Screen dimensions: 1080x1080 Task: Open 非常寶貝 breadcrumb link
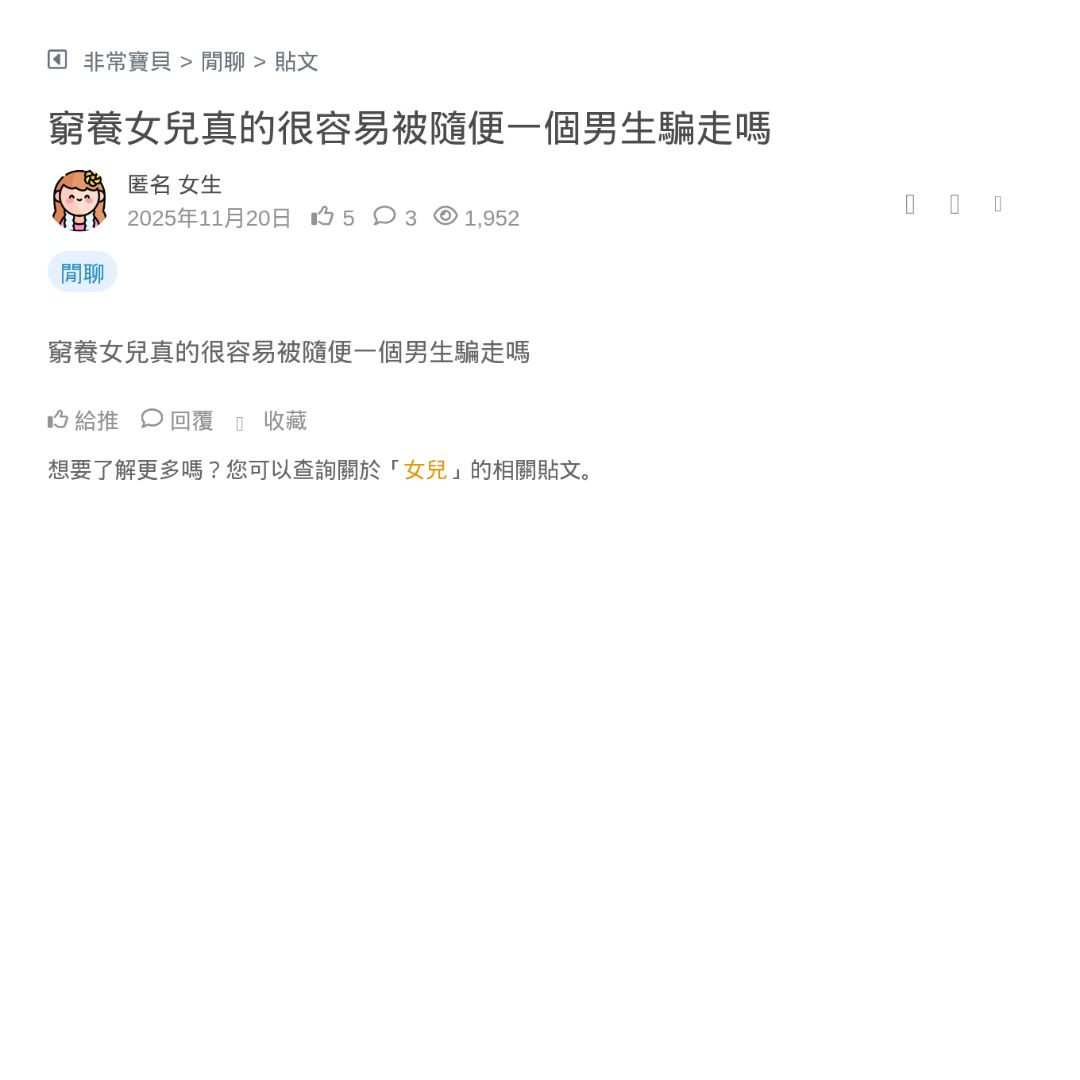tap(127, 62)
